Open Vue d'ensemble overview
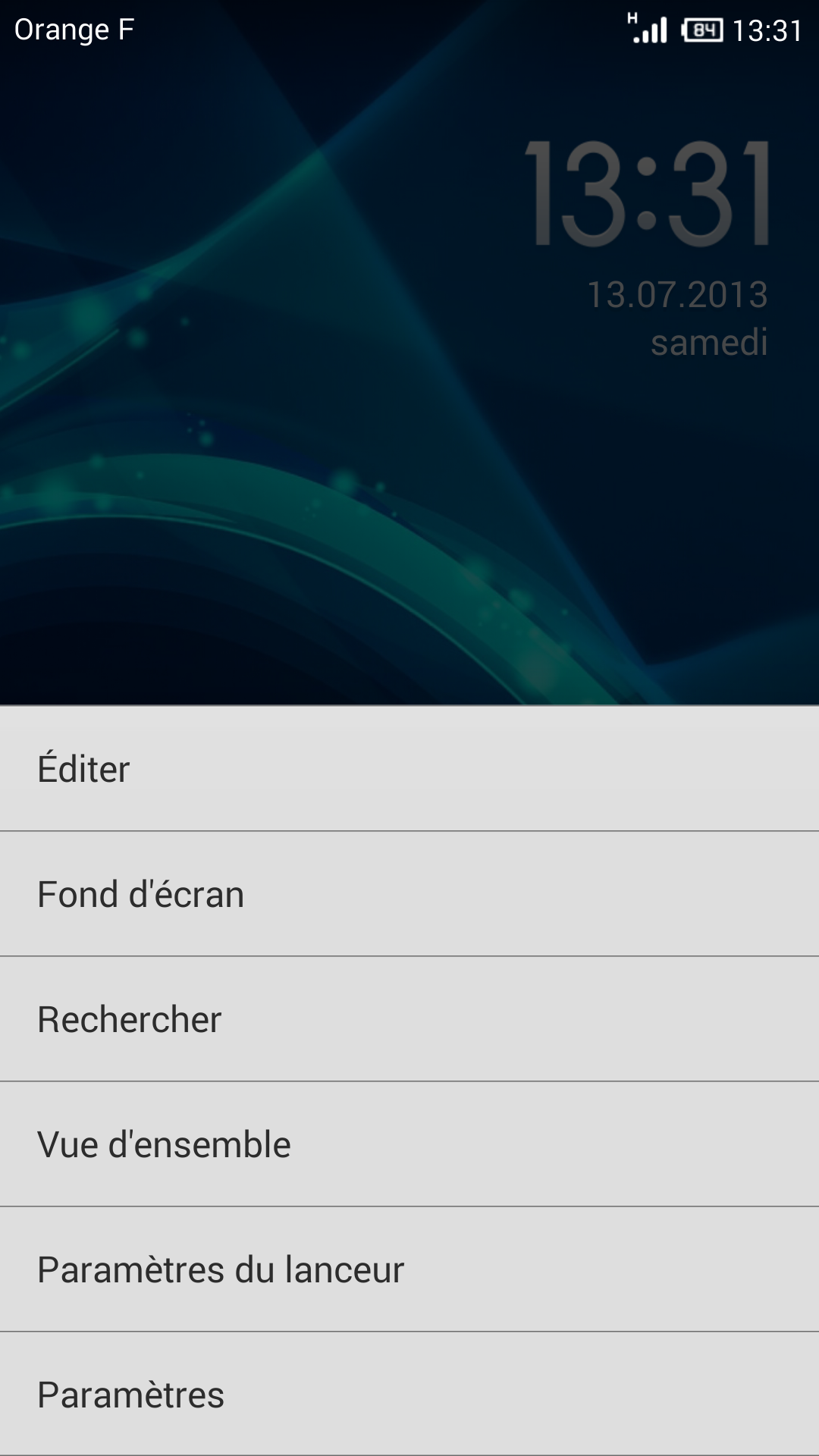The image size is (819, 1456). (x=409, y=1144)
